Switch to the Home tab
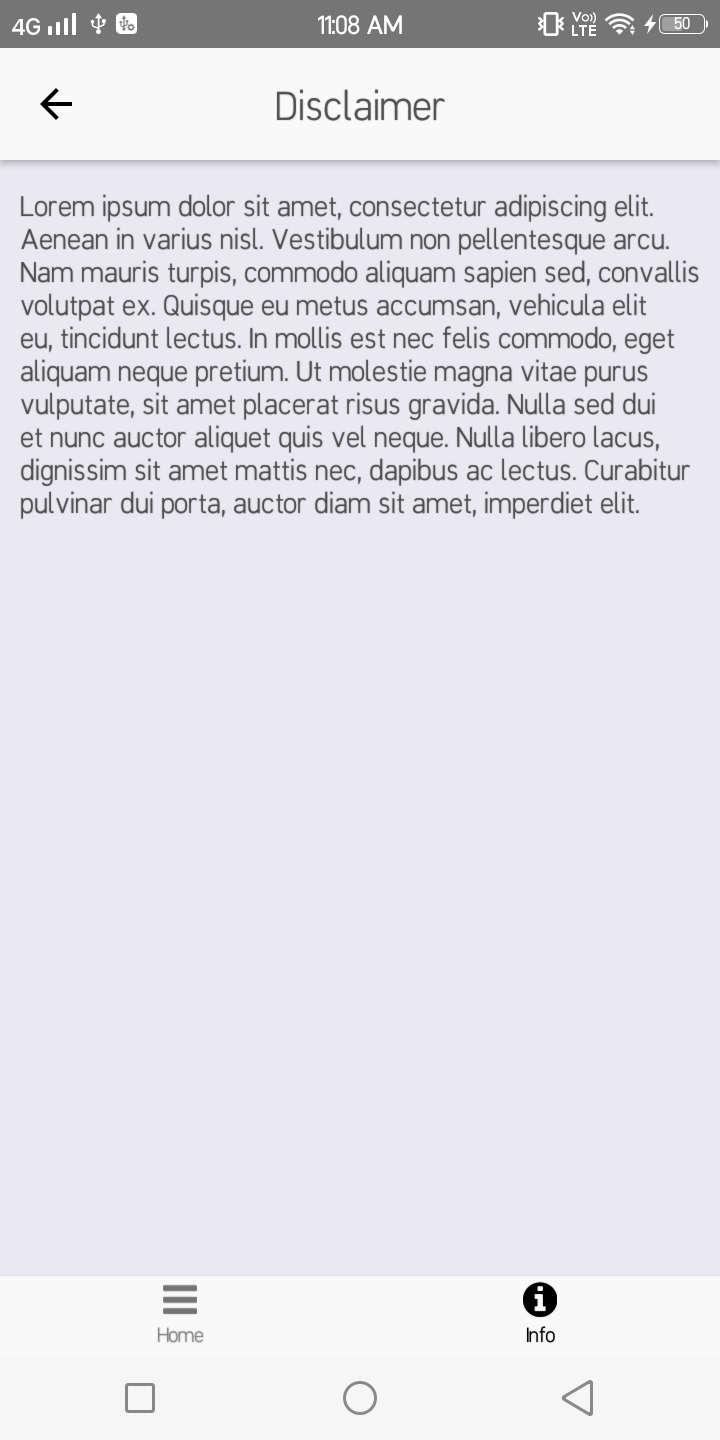 tap(180, 1314)
